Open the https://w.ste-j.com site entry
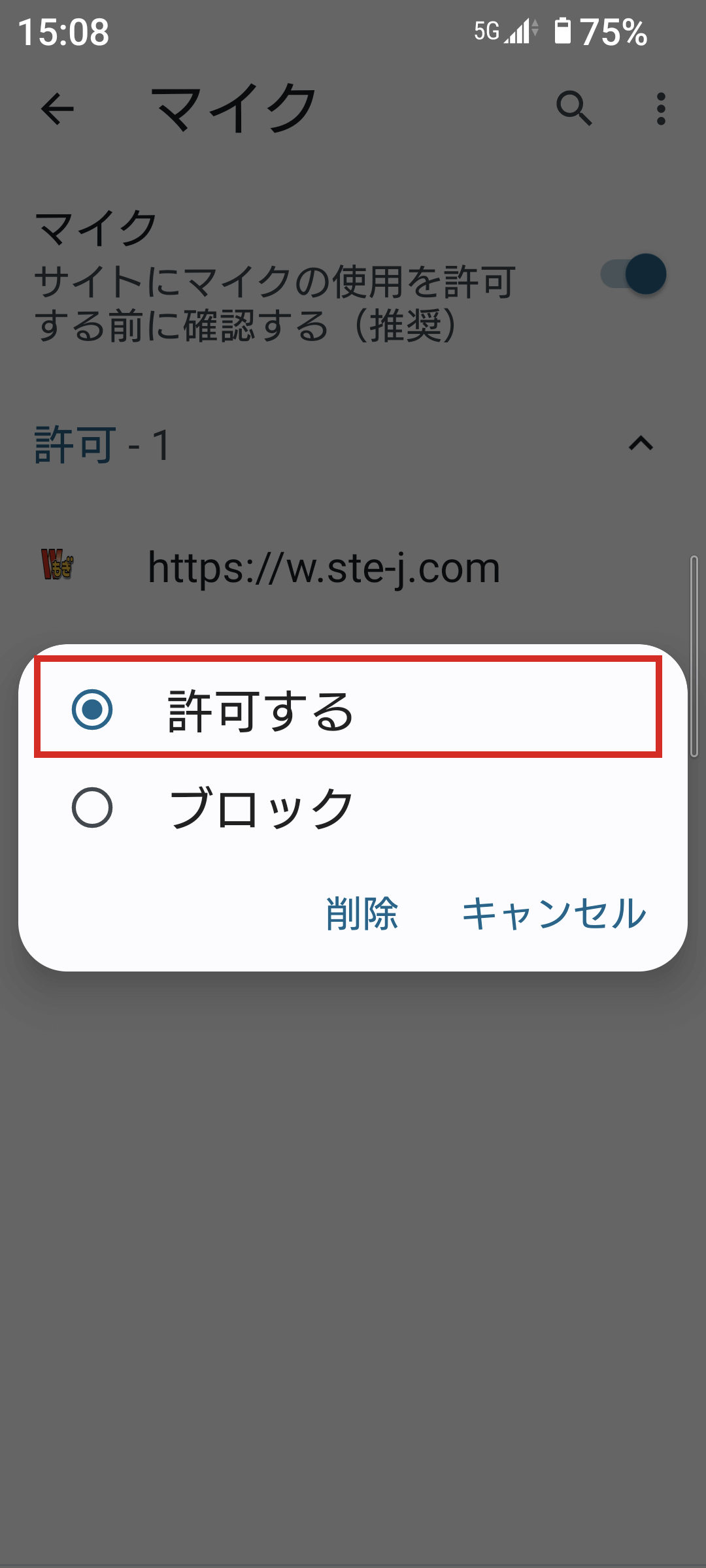This screenshot has height=1568, width=706. [324, 567]
